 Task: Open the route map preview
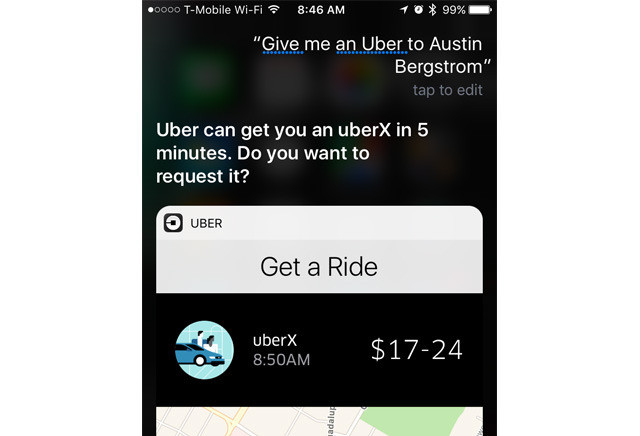click(319, 421)
